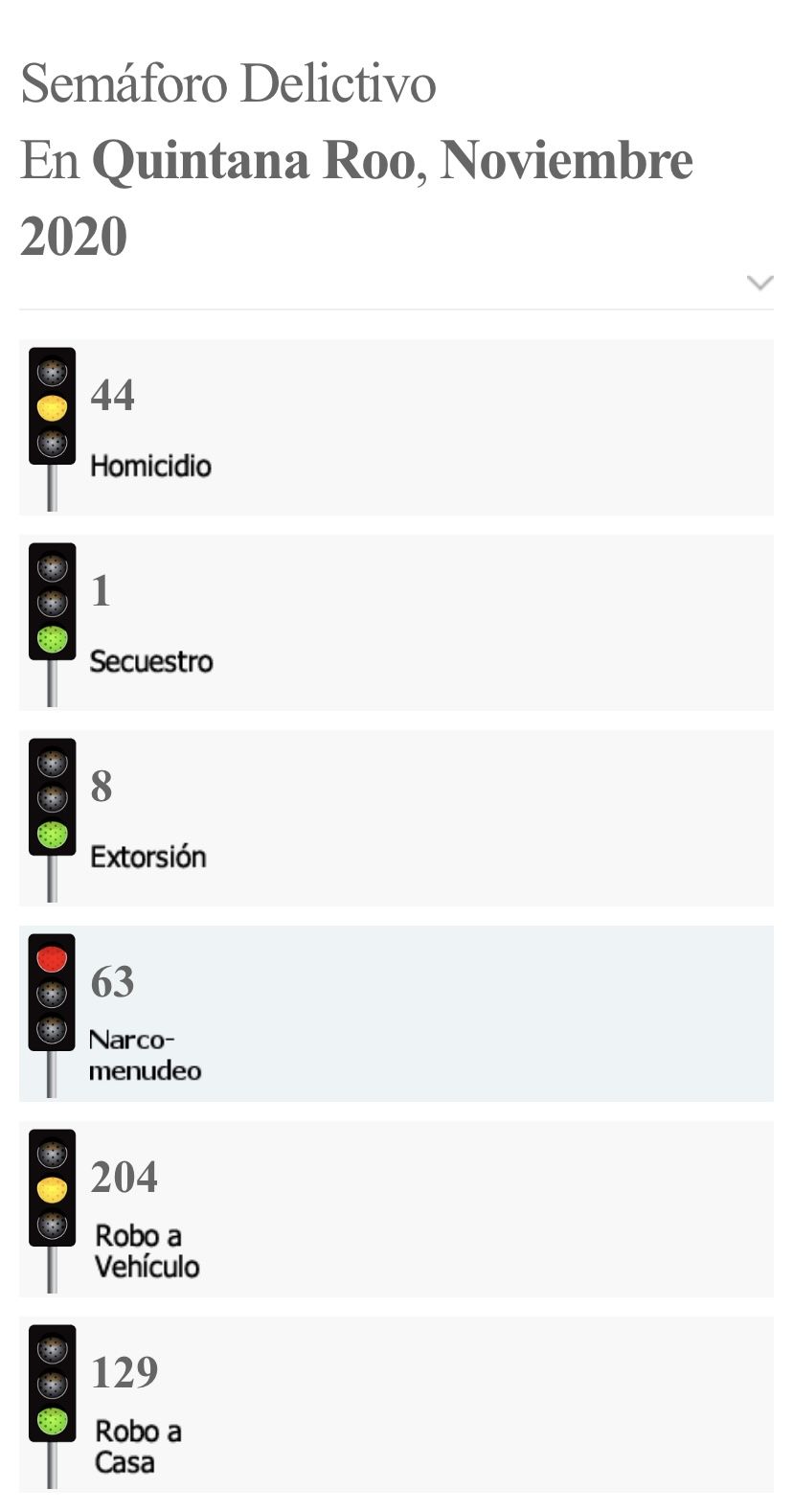Select the Secuestro crime row
Image resolution: width=793 pixels, height=1512 pixels.
point(396,623)
